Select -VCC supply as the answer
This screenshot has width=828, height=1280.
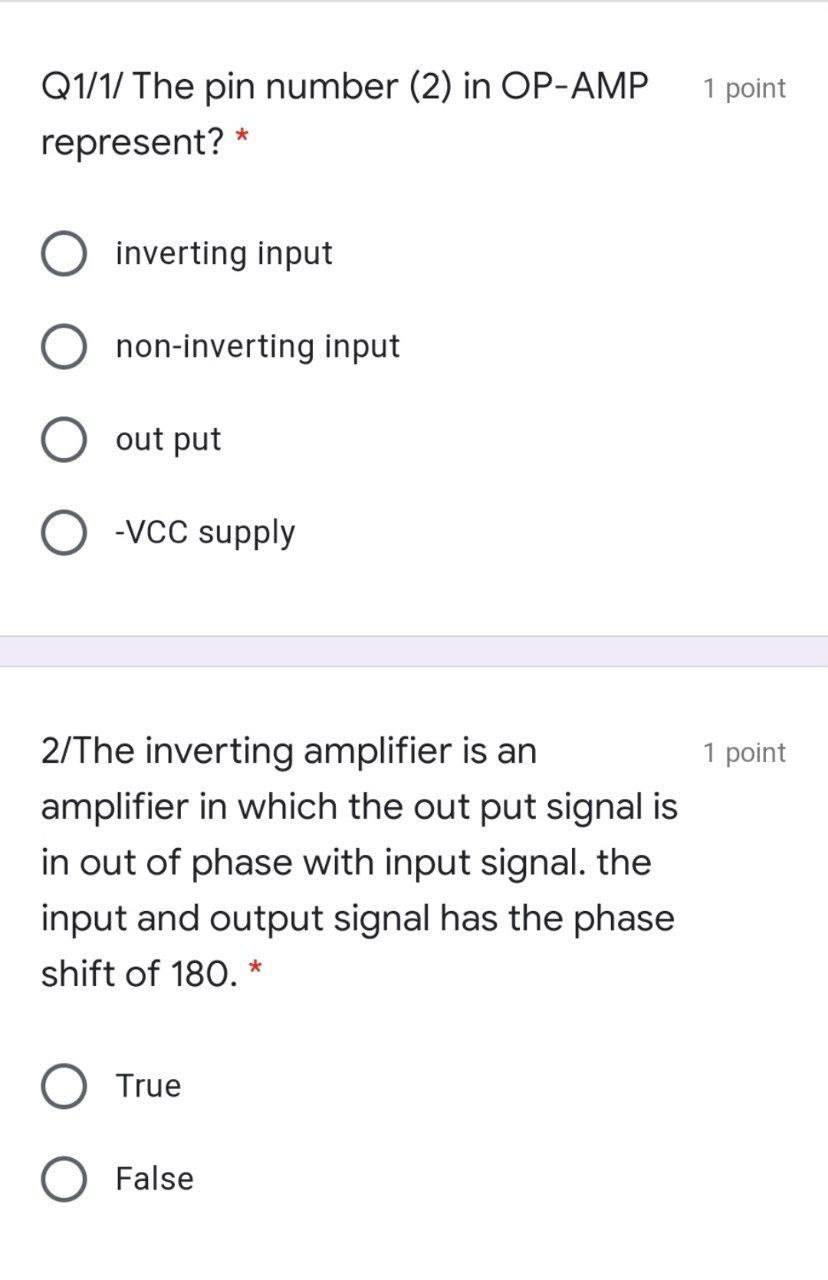62,534
